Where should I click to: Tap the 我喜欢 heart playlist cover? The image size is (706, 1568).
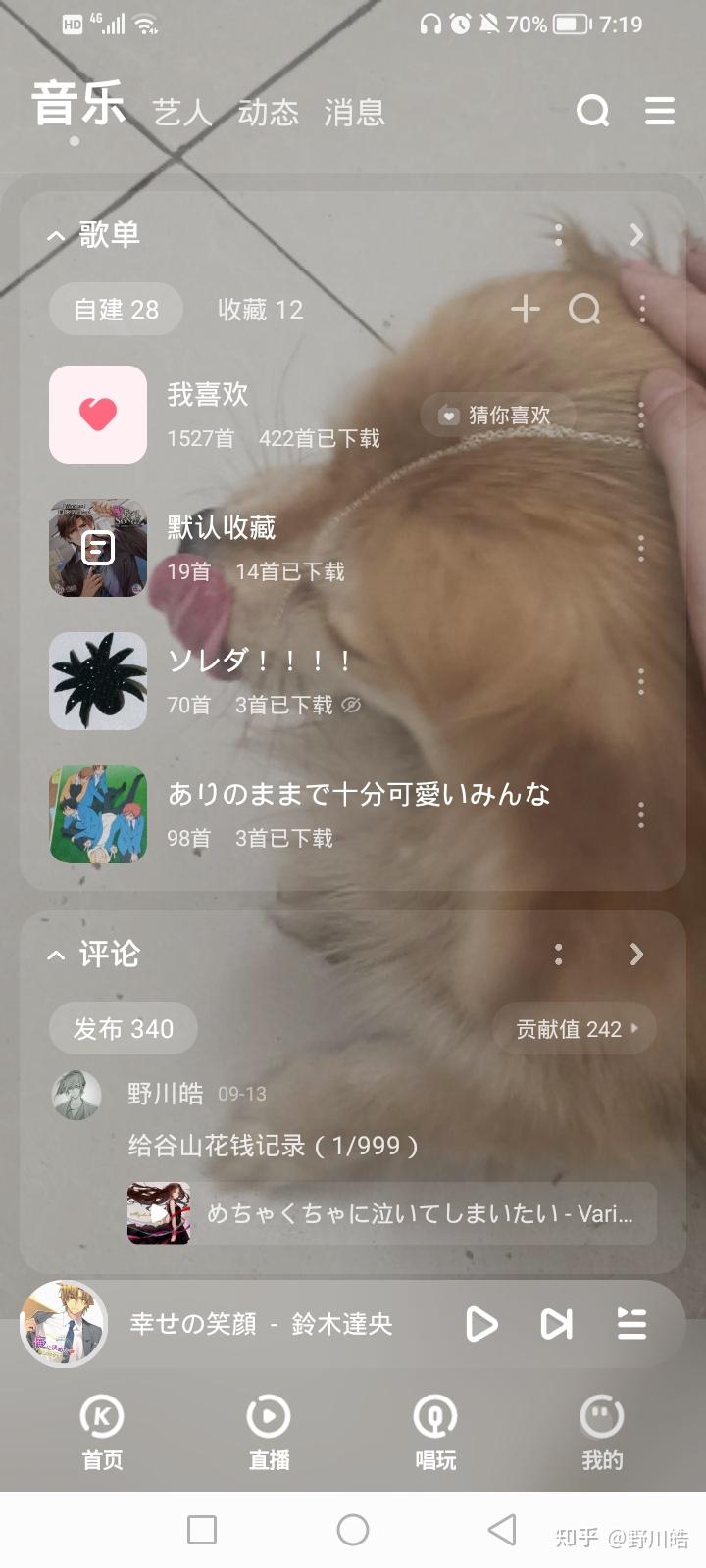97,415
